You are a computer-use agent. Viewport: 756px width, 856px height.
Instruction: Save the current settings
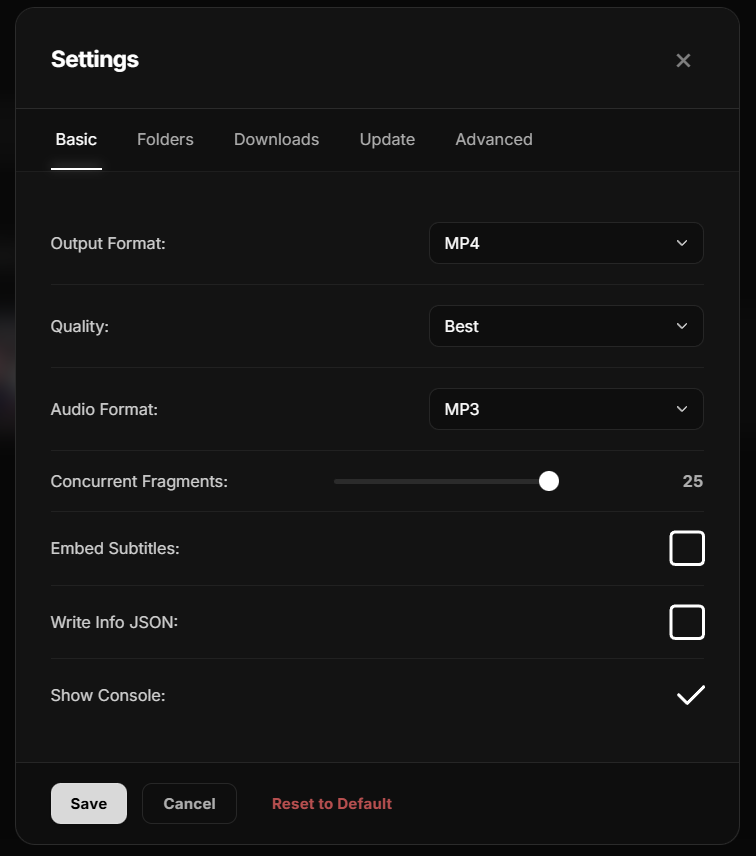pyautogui.click(x=88, y=803)
